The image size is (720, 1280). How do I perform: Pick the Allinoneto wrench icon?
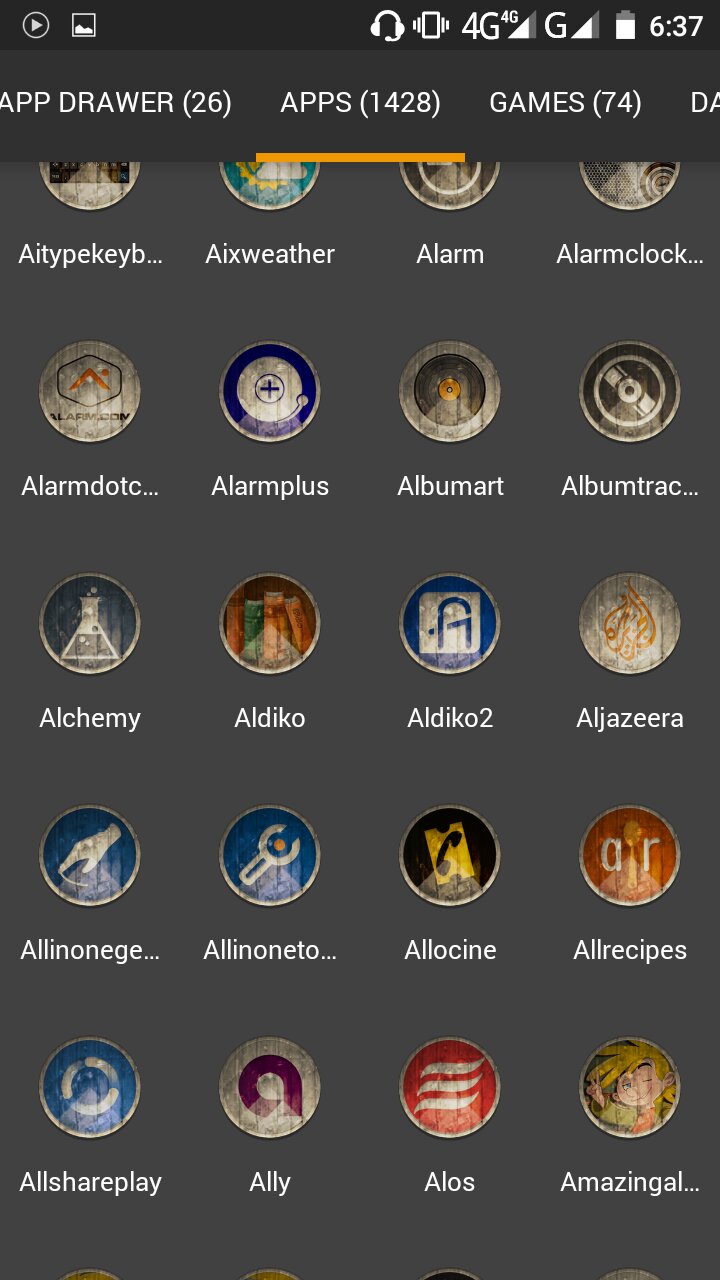270,856
